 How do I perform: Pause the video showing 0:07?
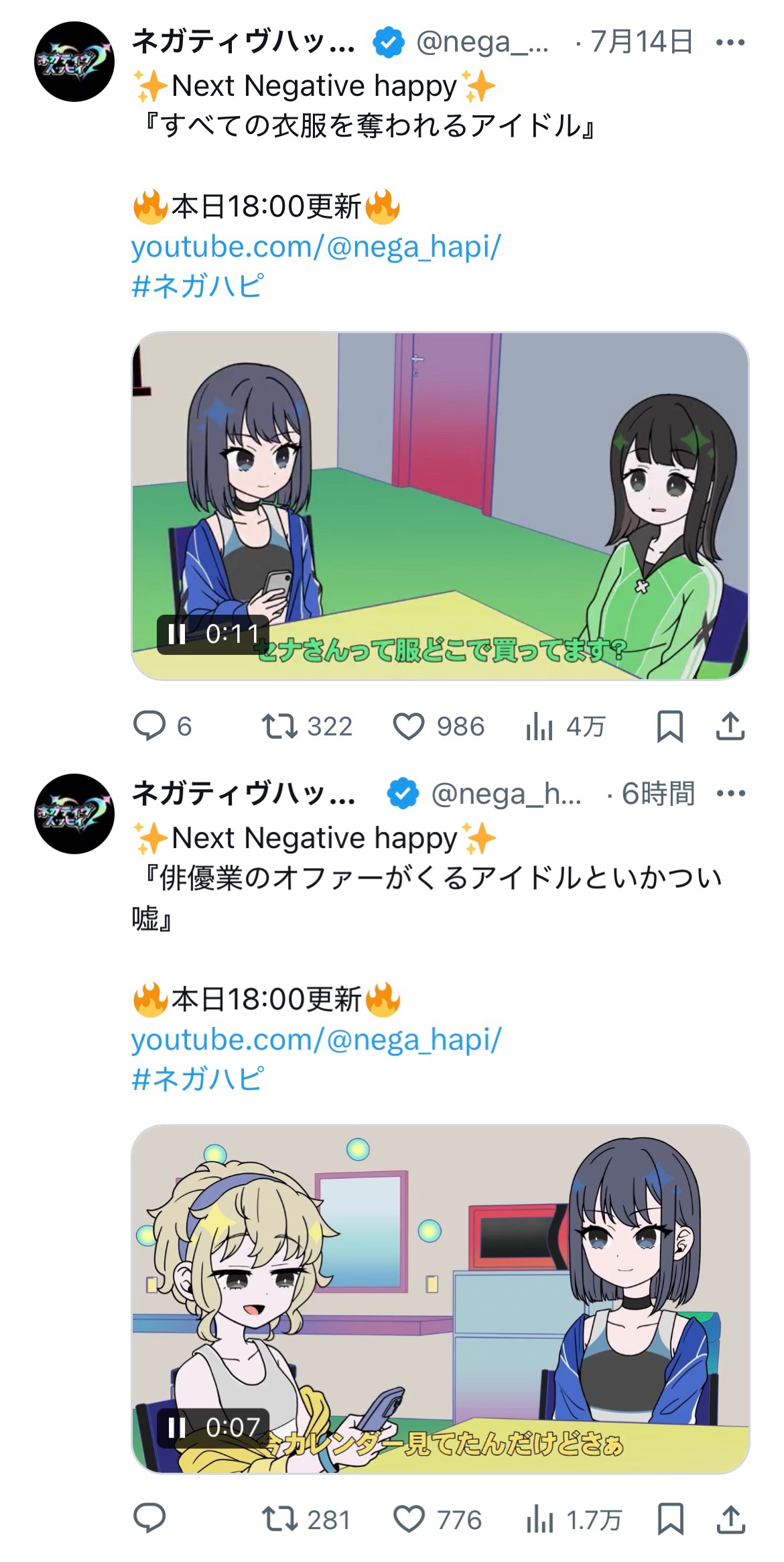click(177, 1427)
